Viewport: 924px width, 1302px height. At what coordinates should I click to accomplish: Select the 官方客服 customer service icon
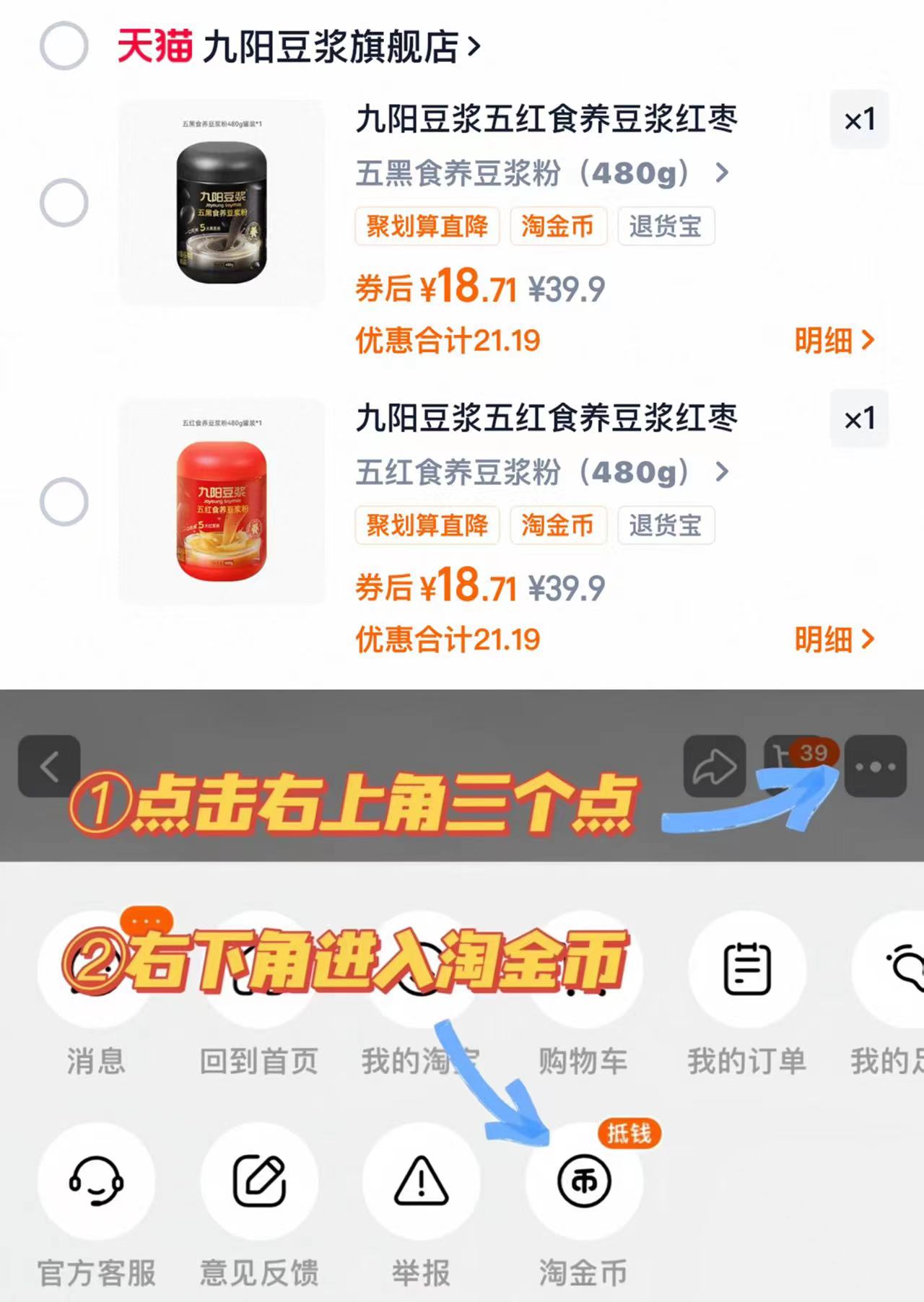click(98, 1181)
